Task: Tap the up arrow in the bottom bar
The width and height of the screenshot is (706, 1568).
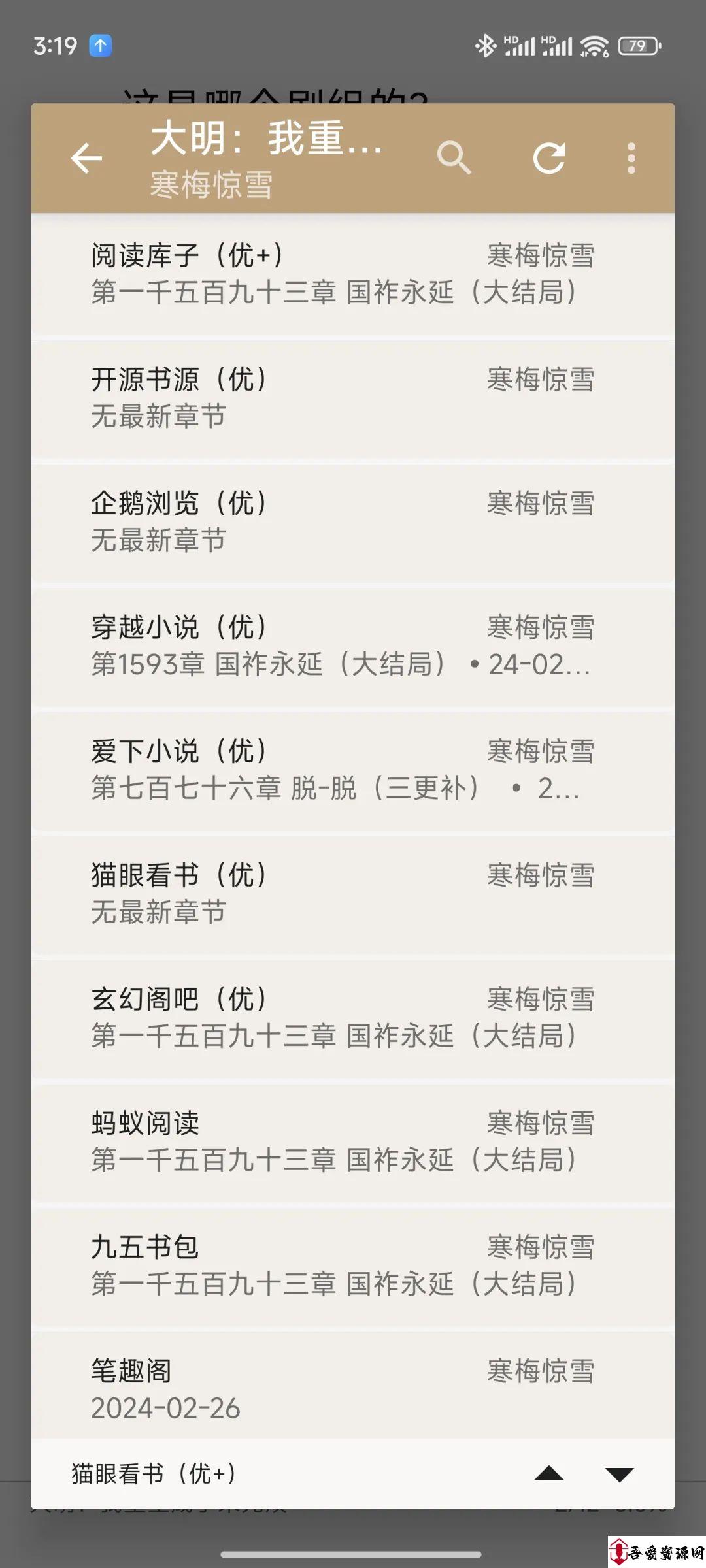Action: (549, 1473)
